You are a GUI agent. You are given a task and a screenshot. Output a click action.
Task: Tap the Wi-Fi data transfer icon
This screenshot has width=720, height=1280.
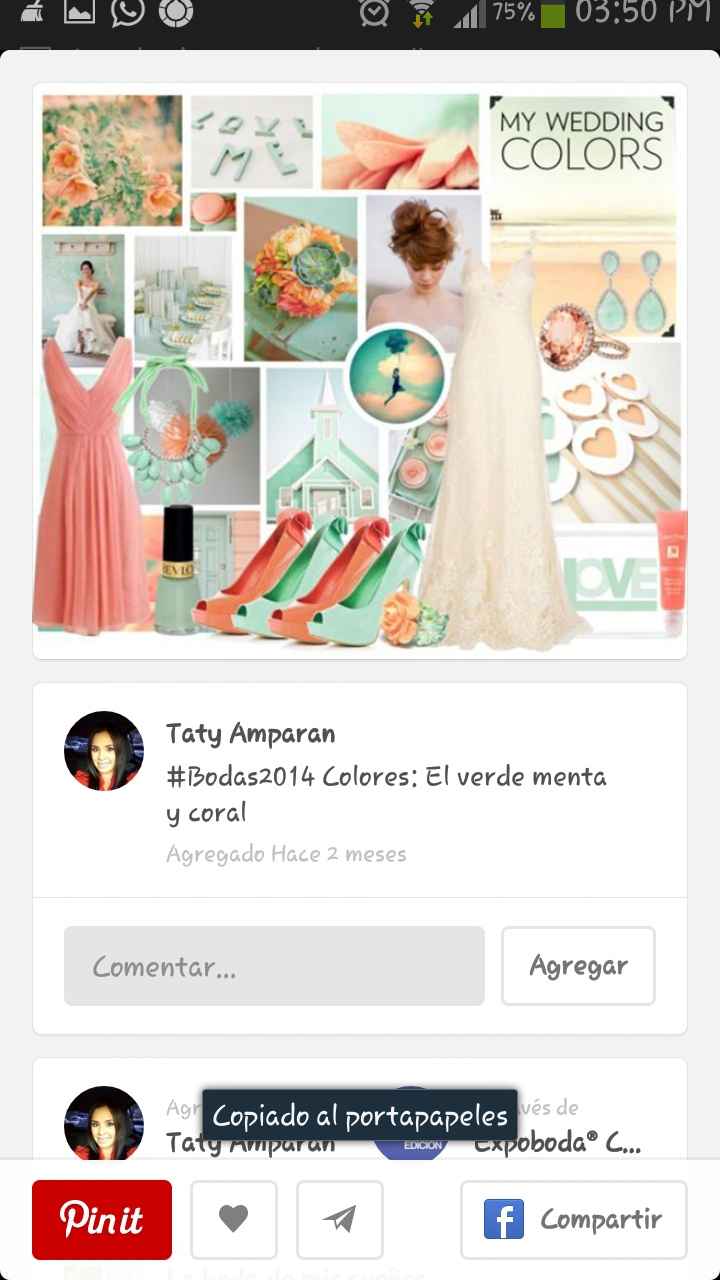pyautogui.click(x=423, y=15)
